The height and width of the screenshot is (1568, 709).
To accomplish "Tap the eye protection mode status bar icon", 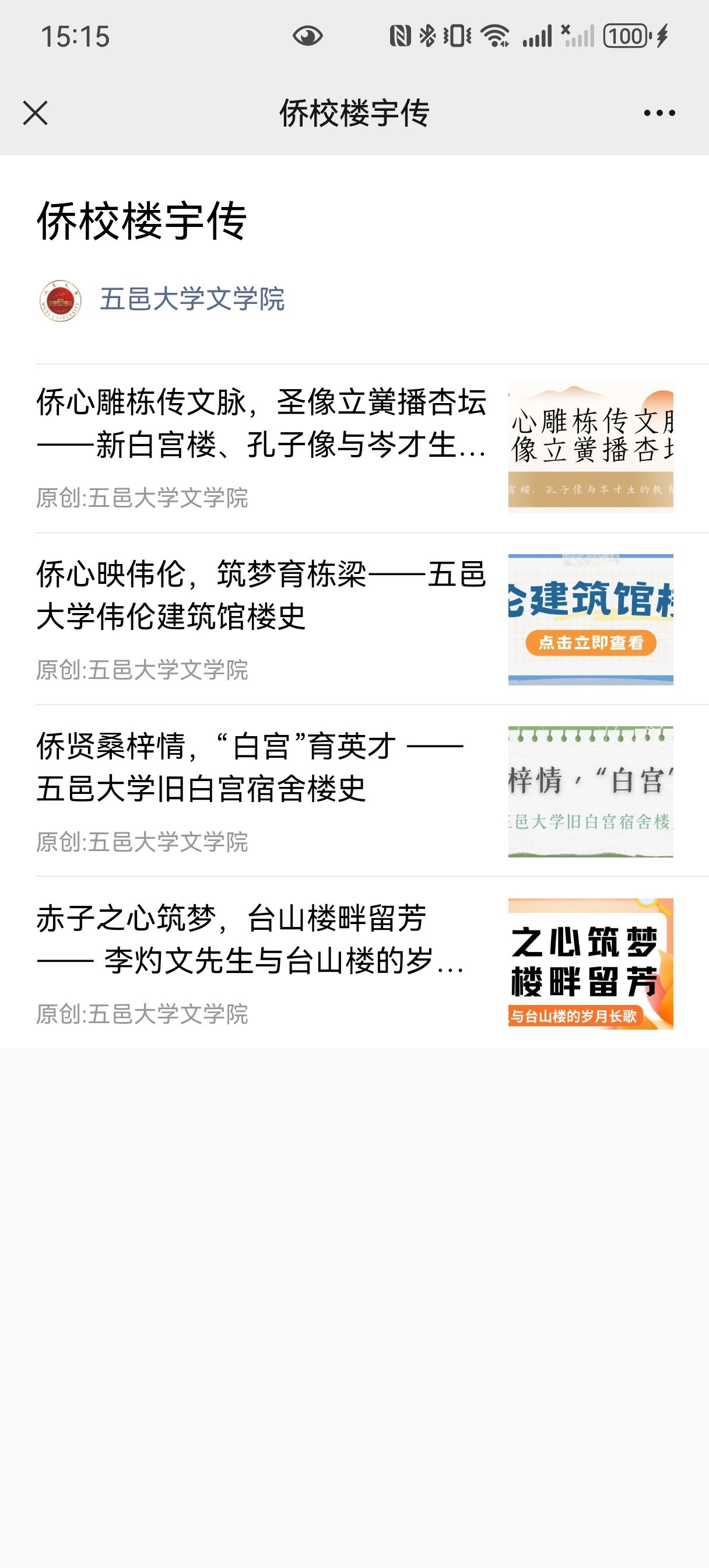I will (x=309, y=37).
